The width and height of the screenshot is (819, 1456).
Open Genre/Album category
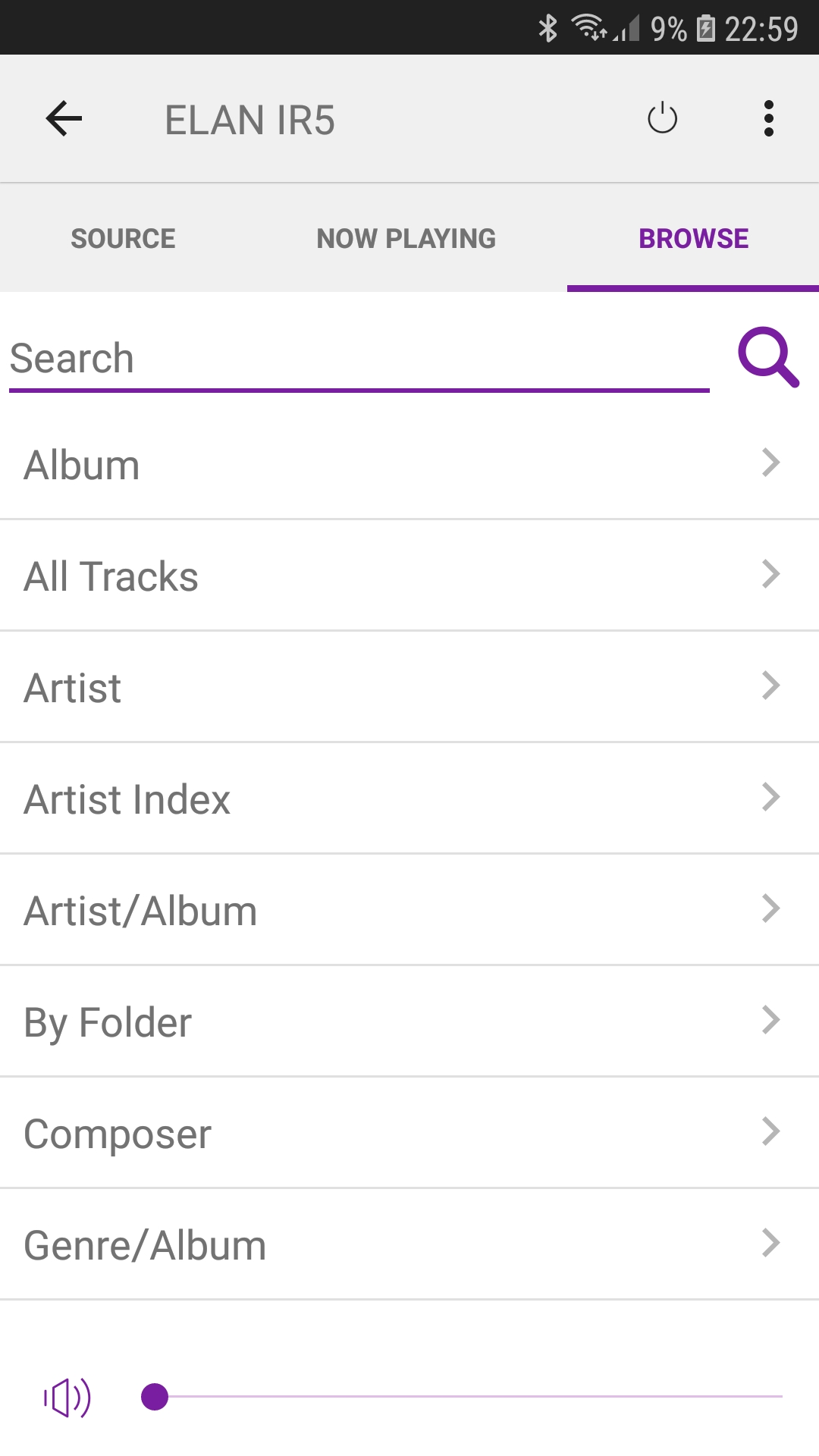tap(409, 1244)
